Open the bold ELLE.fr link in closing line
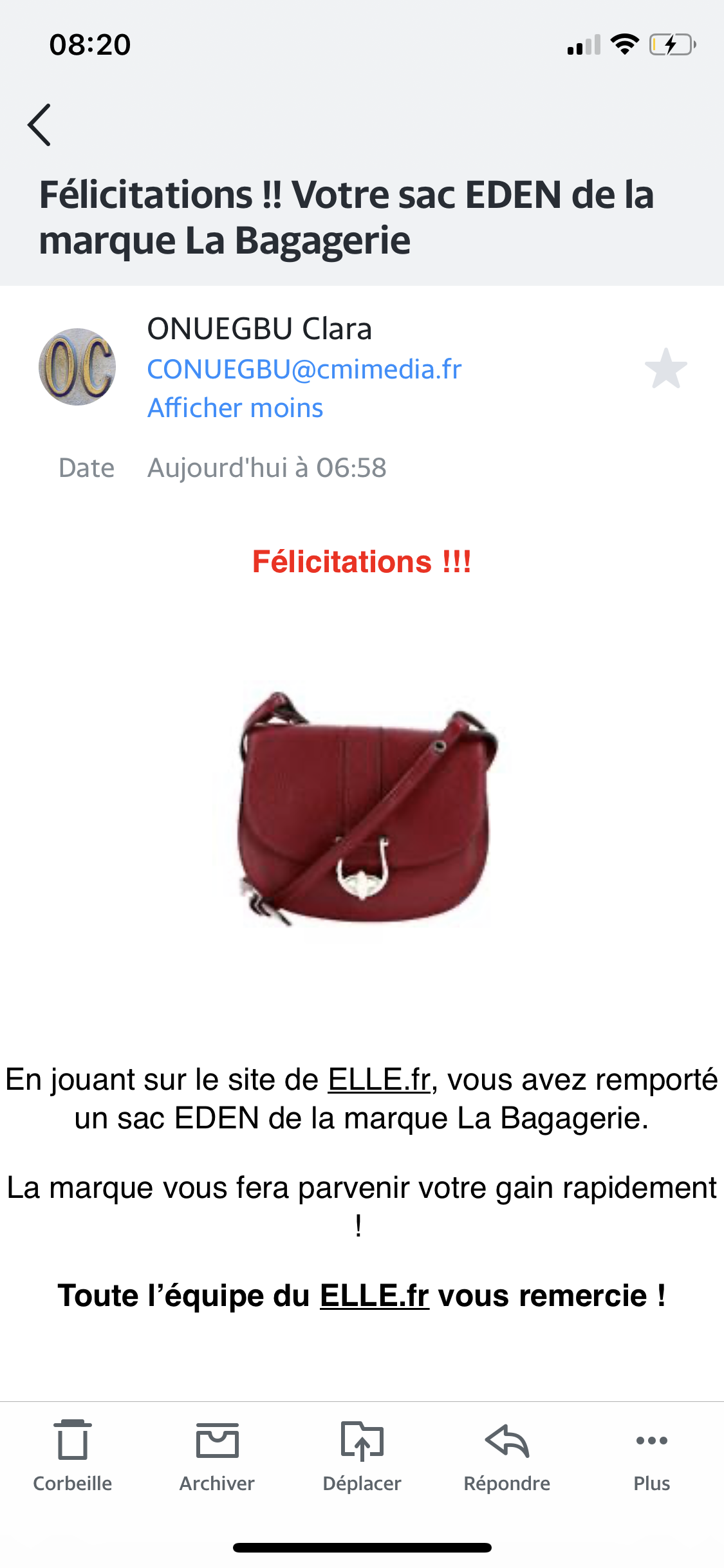This screenshot has height=1568, width=724. [374, 1295]
